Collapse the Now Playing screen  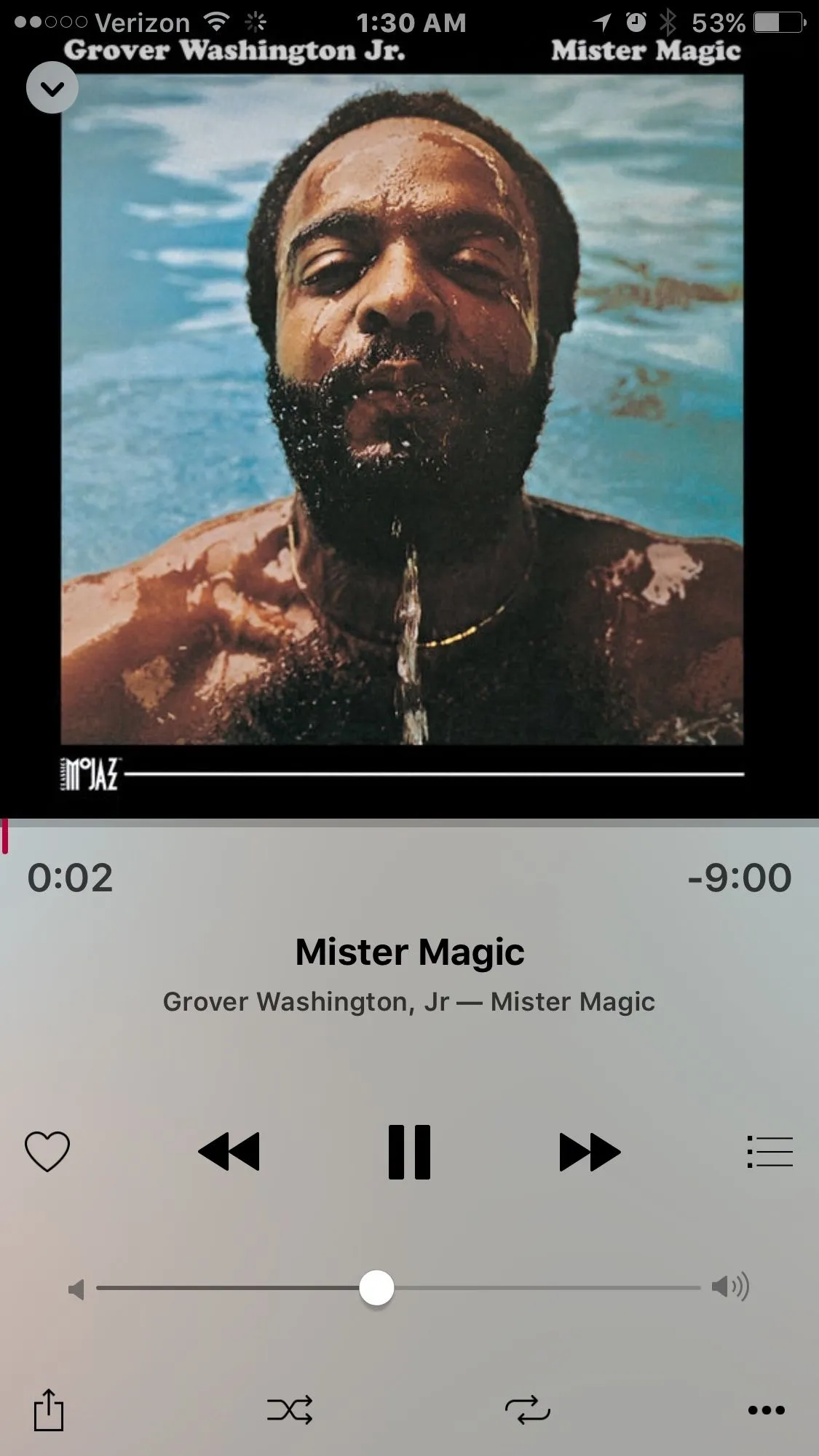(x=52, y=88)
